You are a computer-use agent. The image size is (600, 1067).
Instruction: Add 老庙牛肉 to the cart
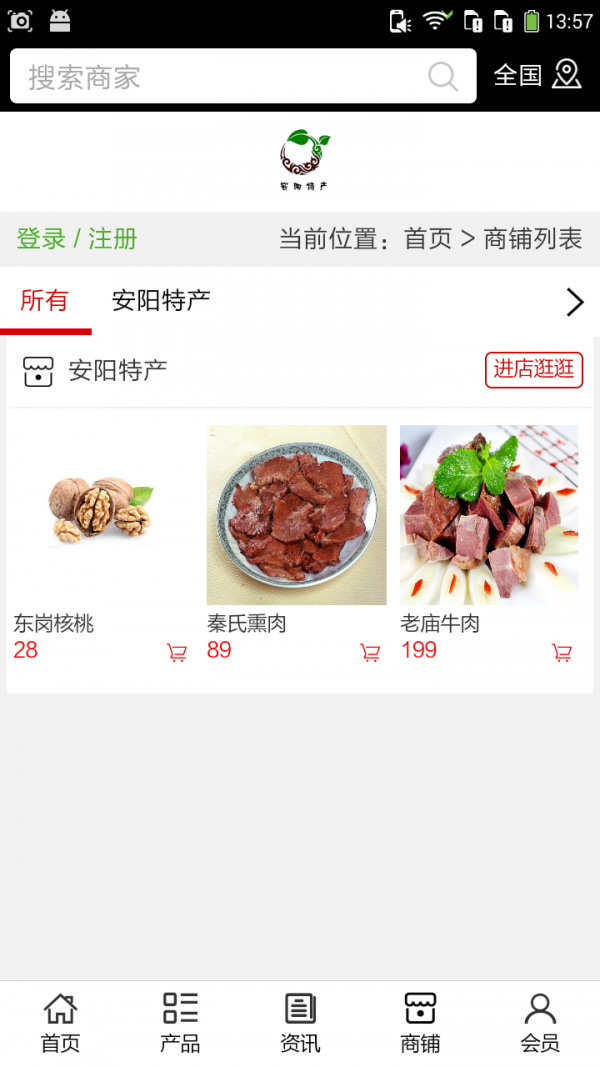point(562,653)
